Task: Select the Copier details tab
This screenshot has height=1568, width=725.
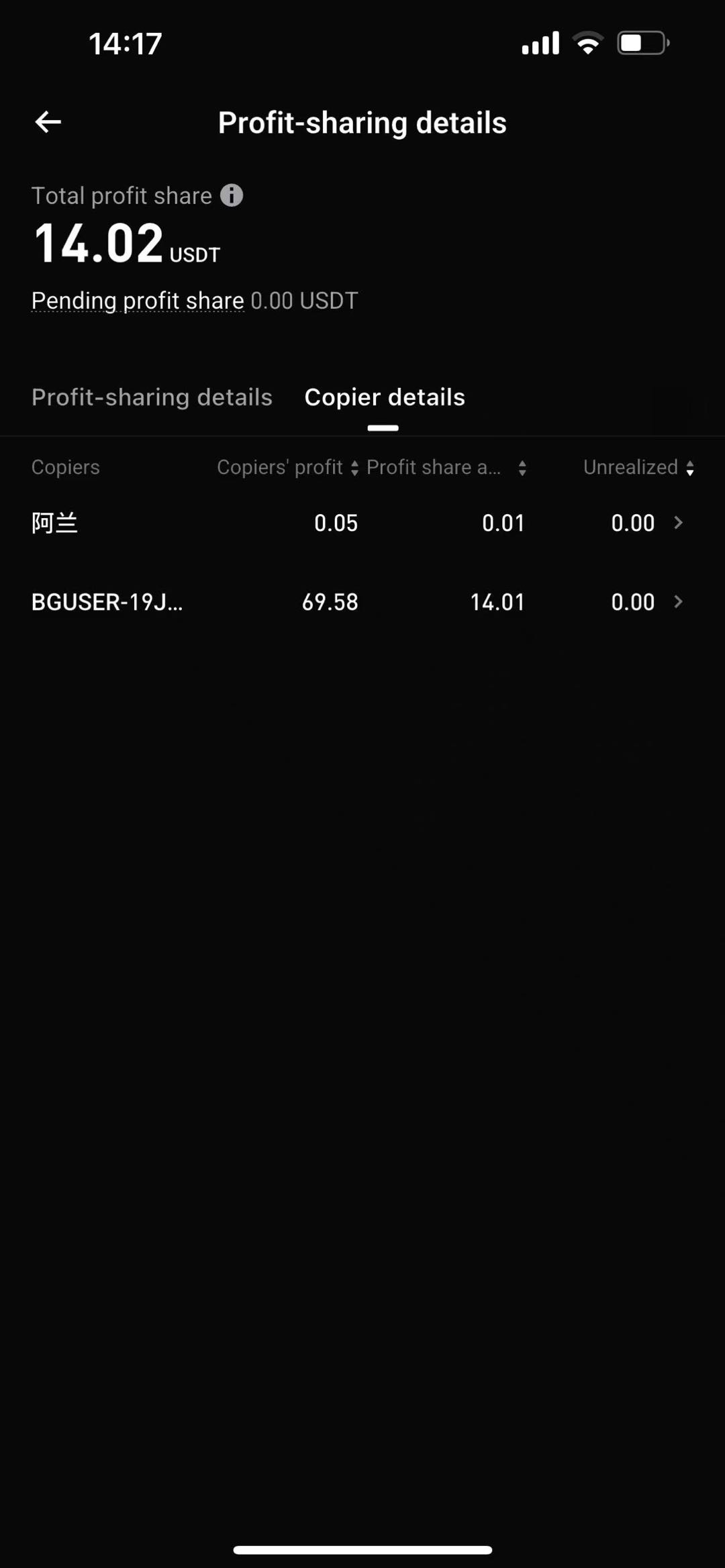Action: (384, 397)
